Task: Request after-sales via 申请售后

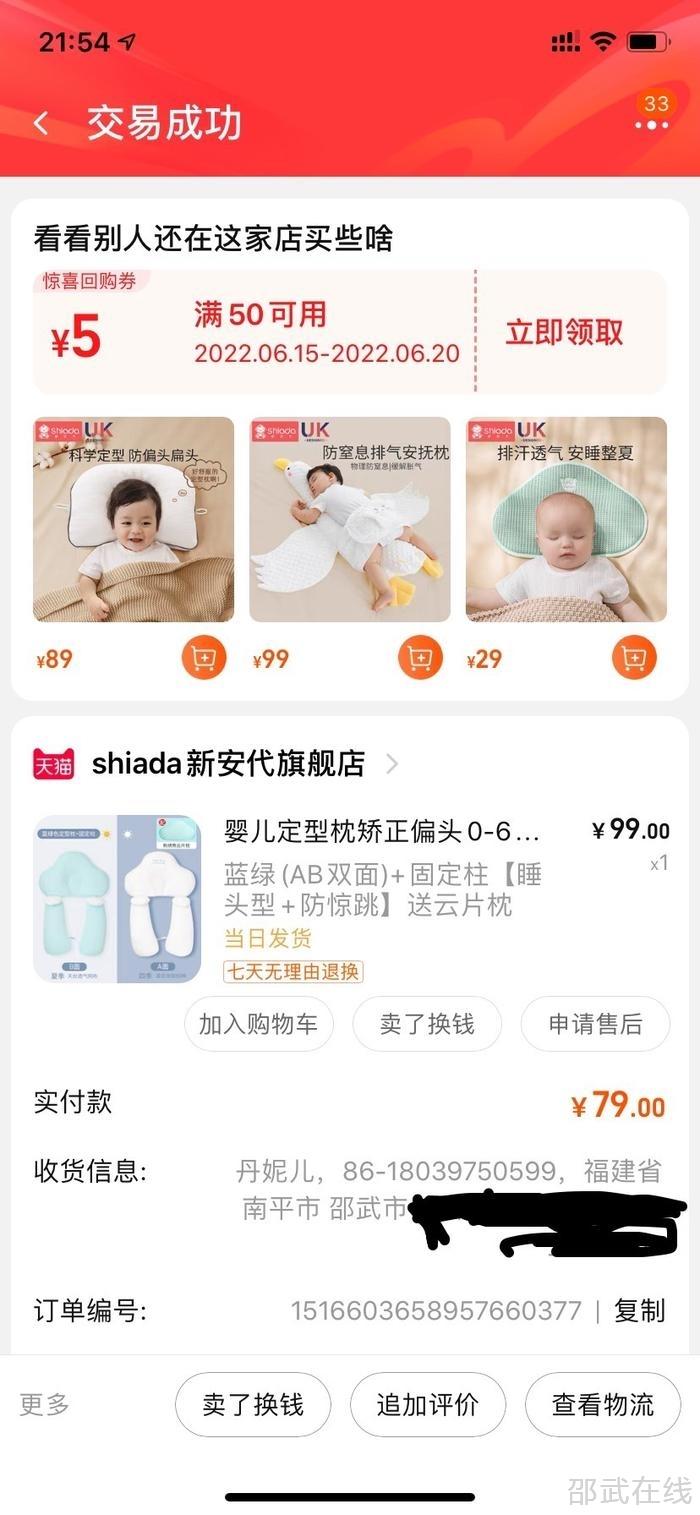Action: click(x=595, y=1024)
